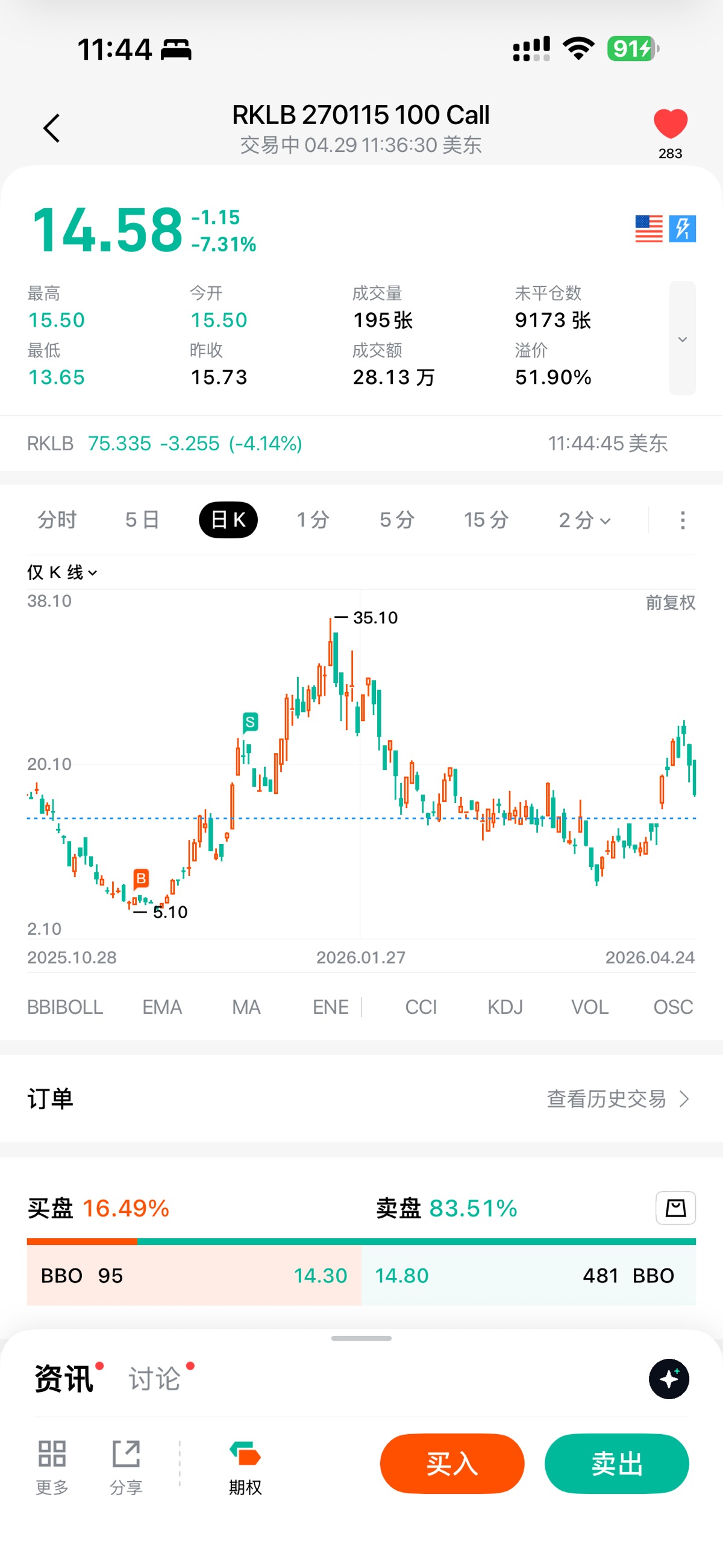Select the VOL indicator
This screenshot has height=1568, width=723.
(x=589, y=1007)
